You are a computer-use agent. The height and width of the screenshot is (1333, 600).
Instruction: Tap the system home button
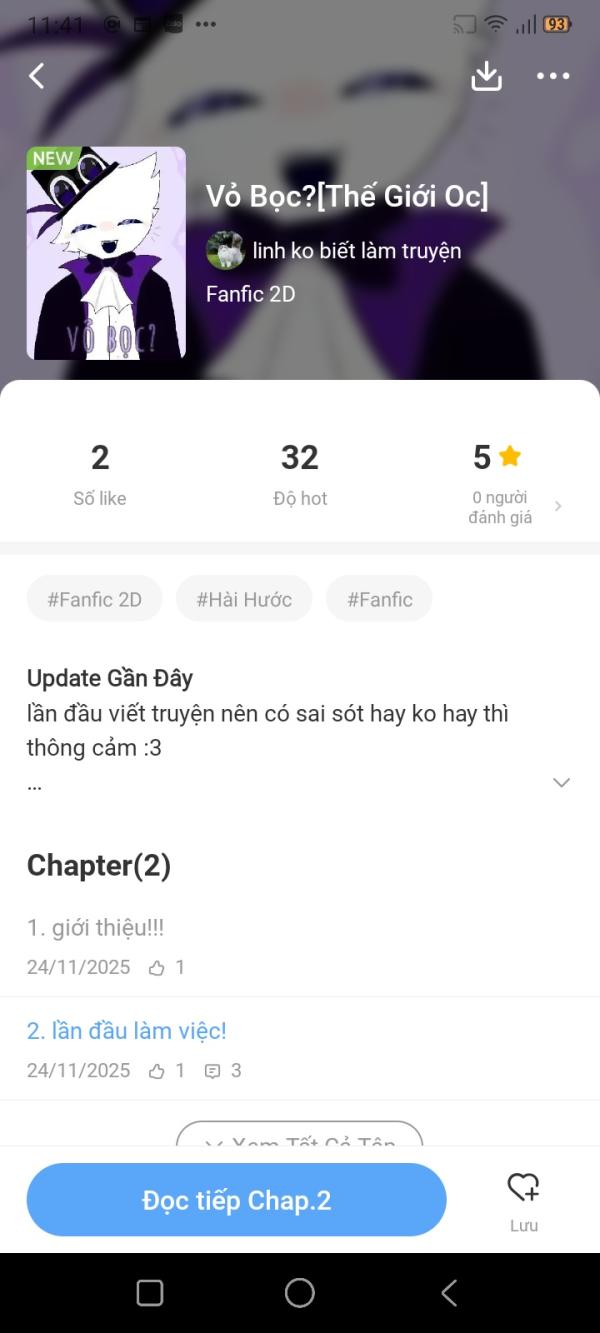[x=299, y=1293]
